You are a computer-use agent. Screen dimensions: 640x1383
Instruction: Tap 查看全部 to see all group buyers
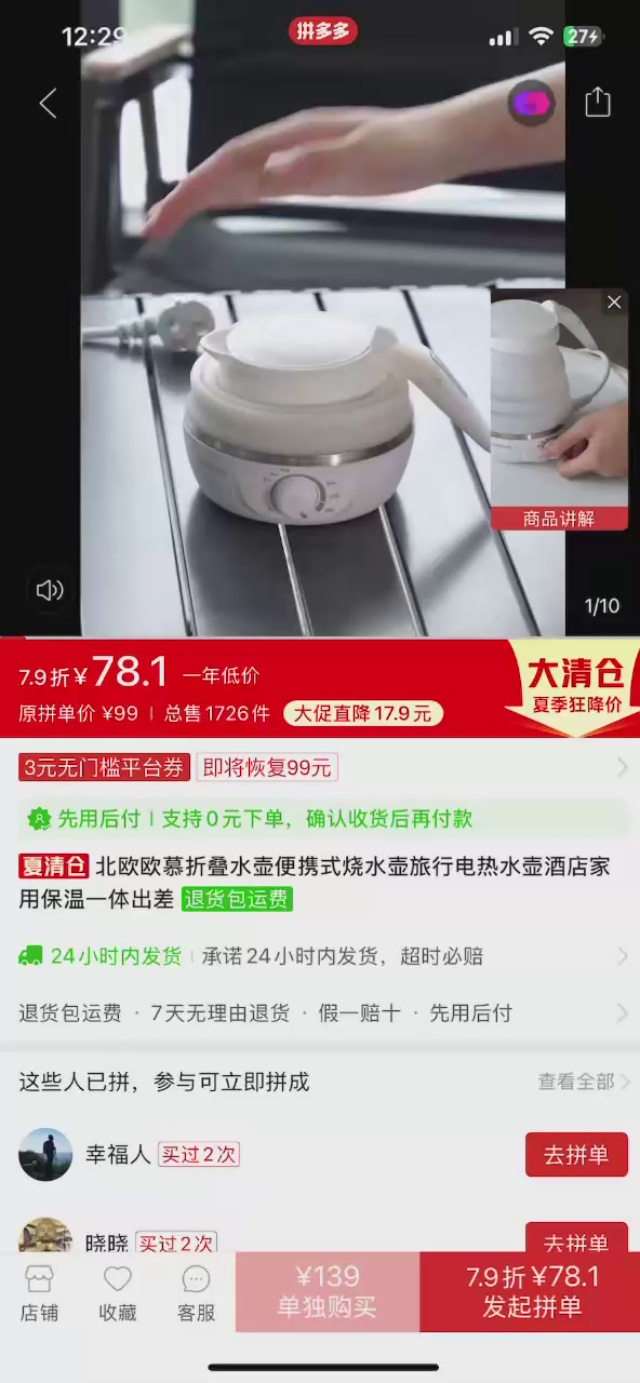583,1081
